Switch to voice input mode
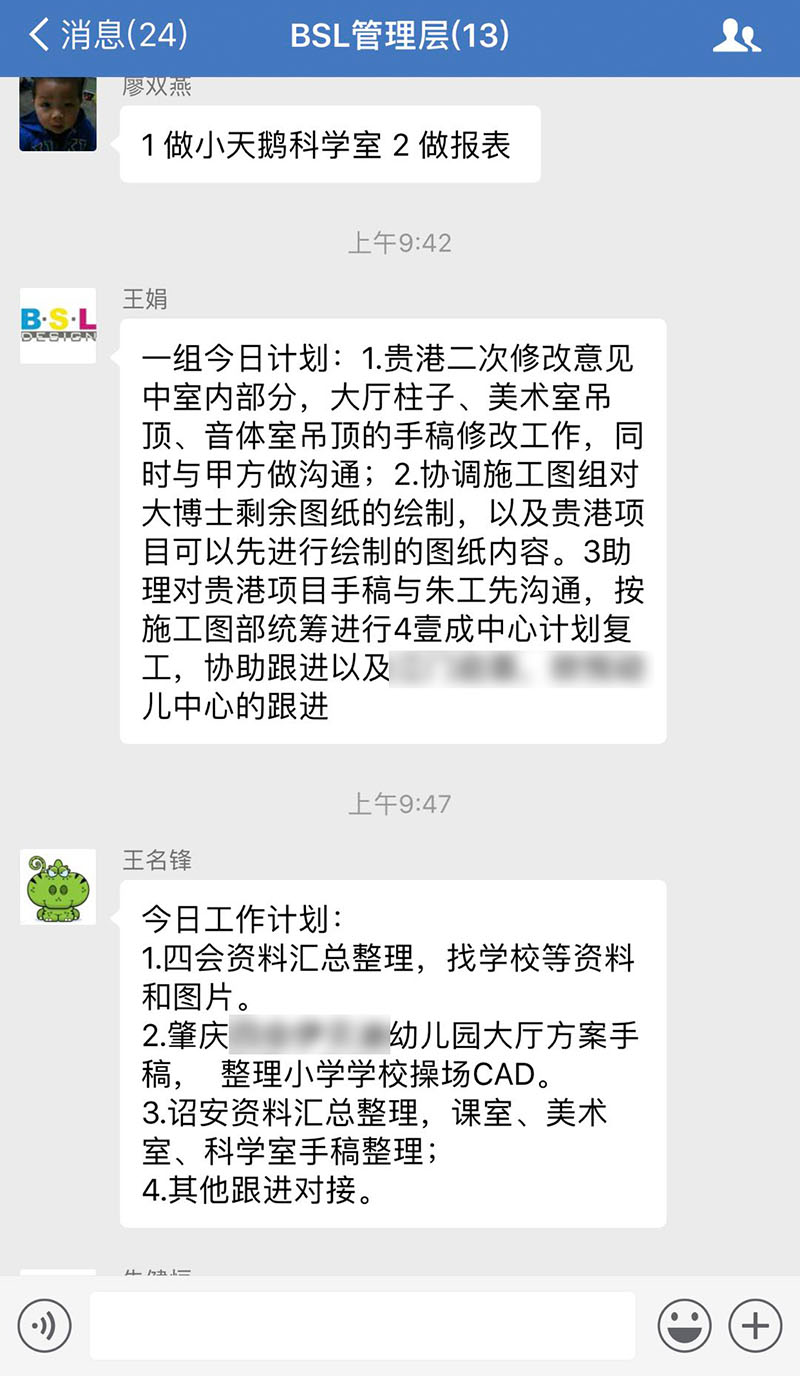This screenshot has width=800, height=1376. [44, 1326]
